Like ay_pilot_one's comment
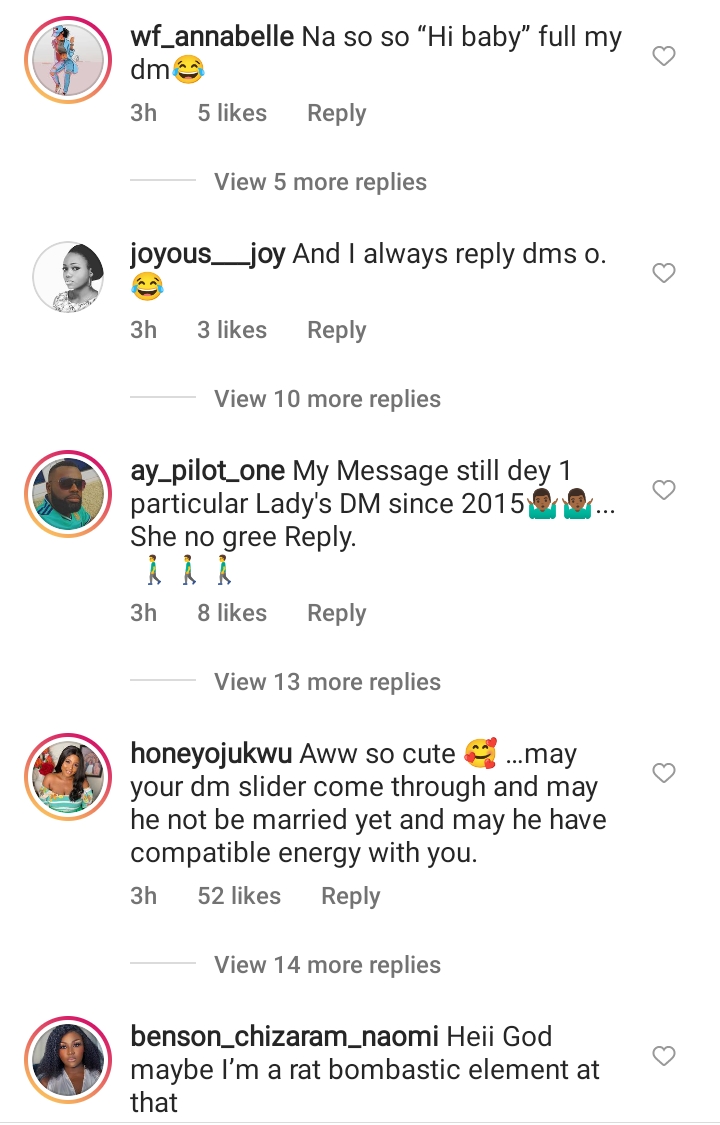720x1125 pixels. [663, 490]
